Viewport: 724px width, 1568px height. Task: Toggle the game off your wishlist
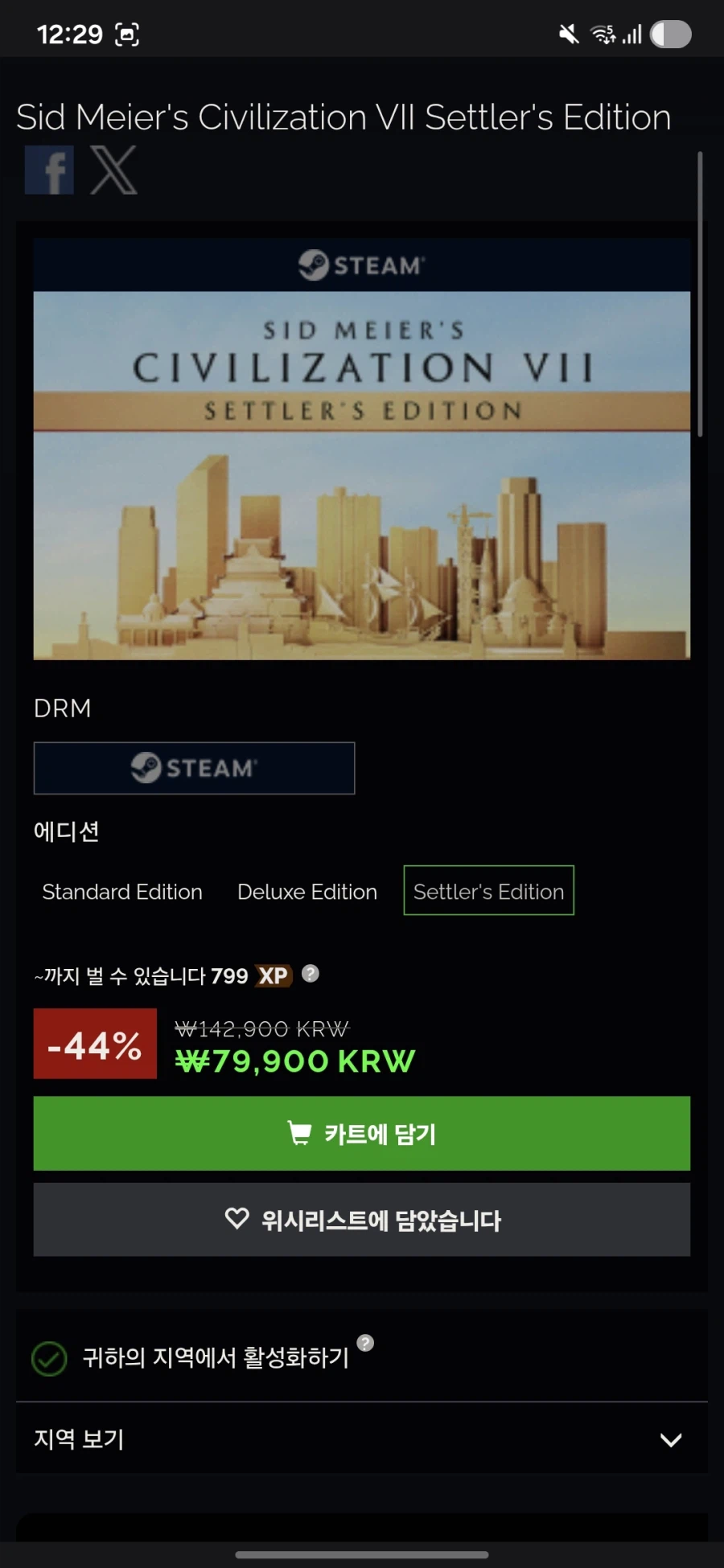point(361,1220)
